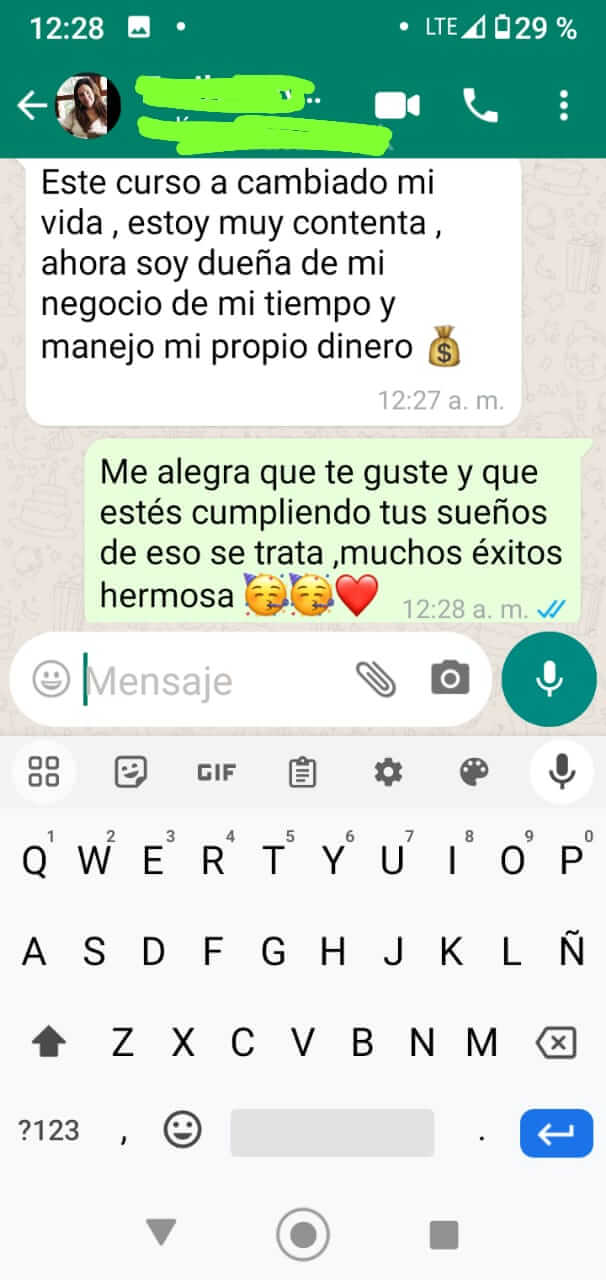Open keyboard theme palette
606x1280 pixels.
[x=473, y=772]
